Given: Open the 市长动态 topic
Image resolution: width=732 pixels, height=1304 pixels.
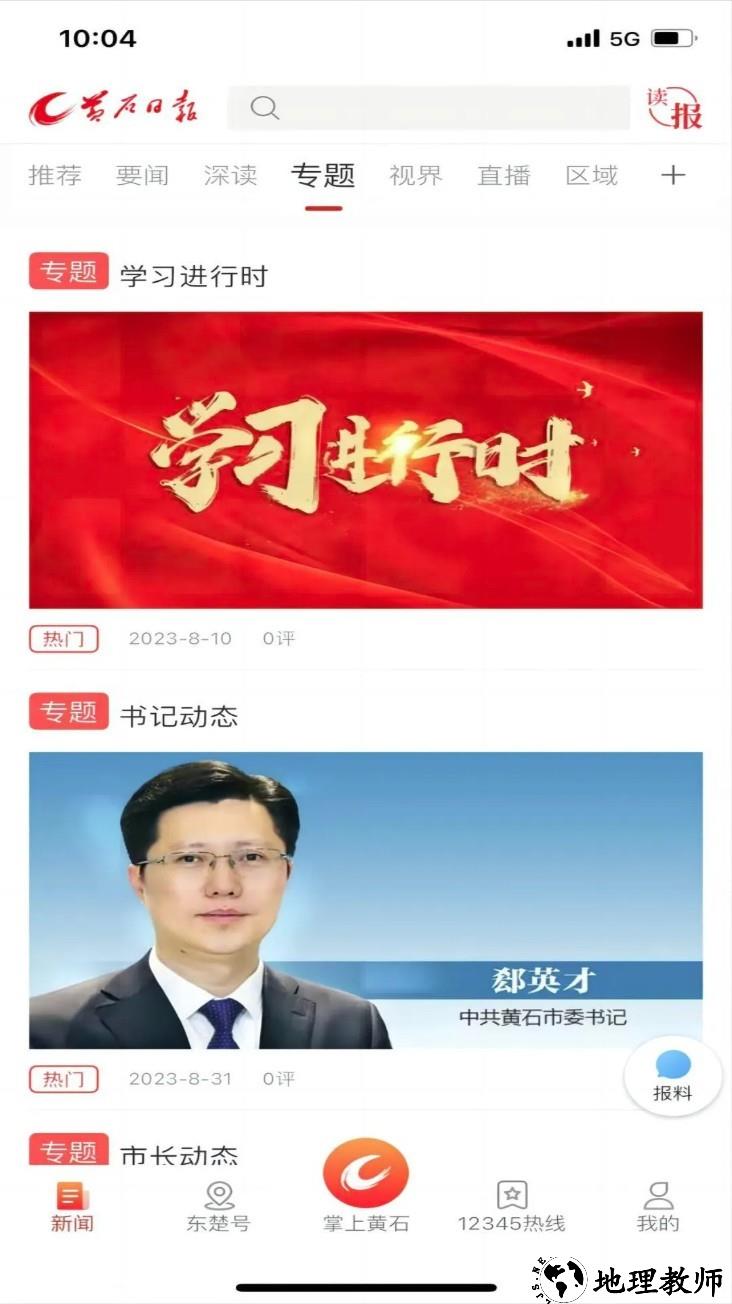Looking at the screenshot, I should [x=180, y=1155].
